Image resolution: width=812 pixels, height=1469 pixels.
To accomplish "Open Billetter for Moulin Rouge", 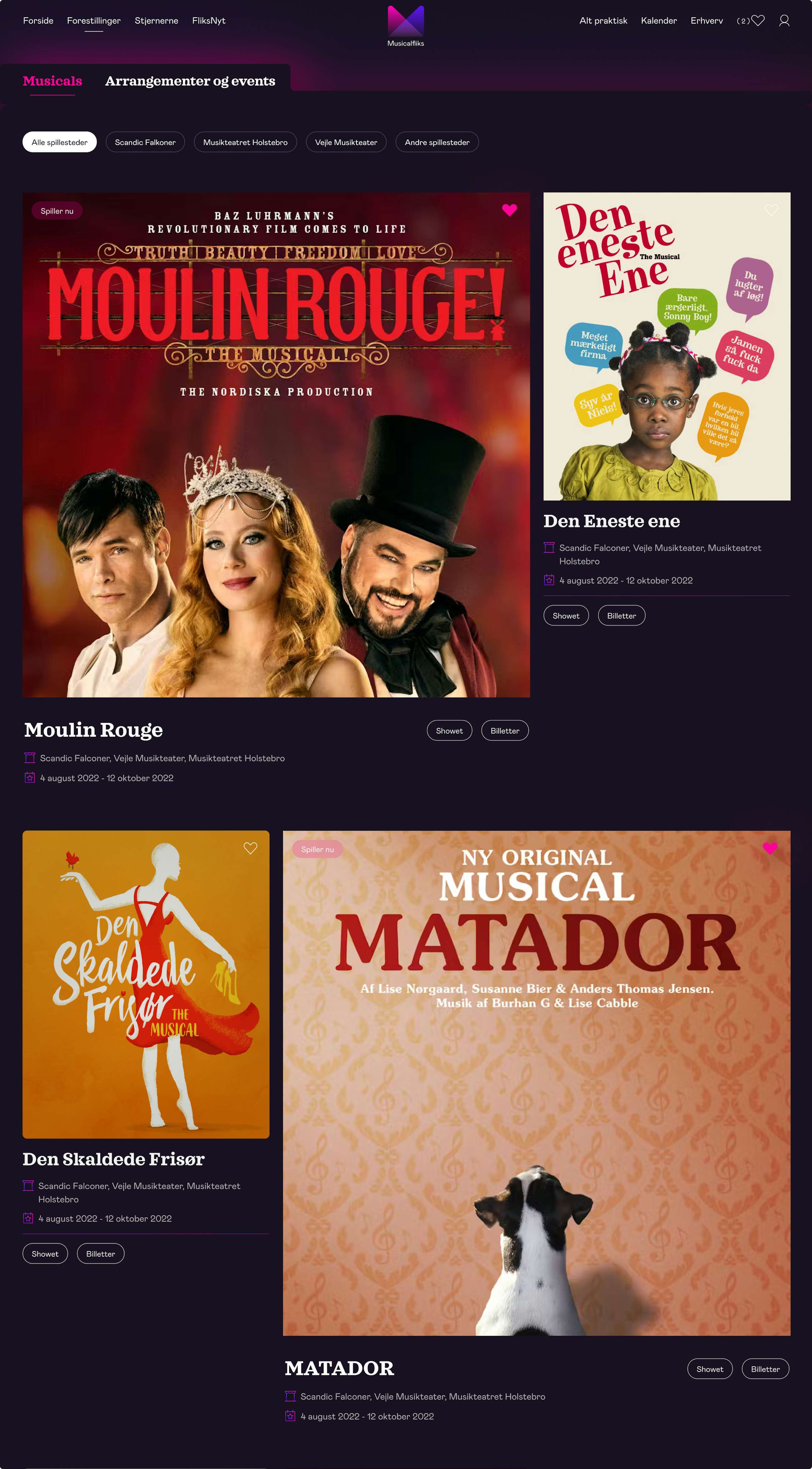I will coord(504,731).
